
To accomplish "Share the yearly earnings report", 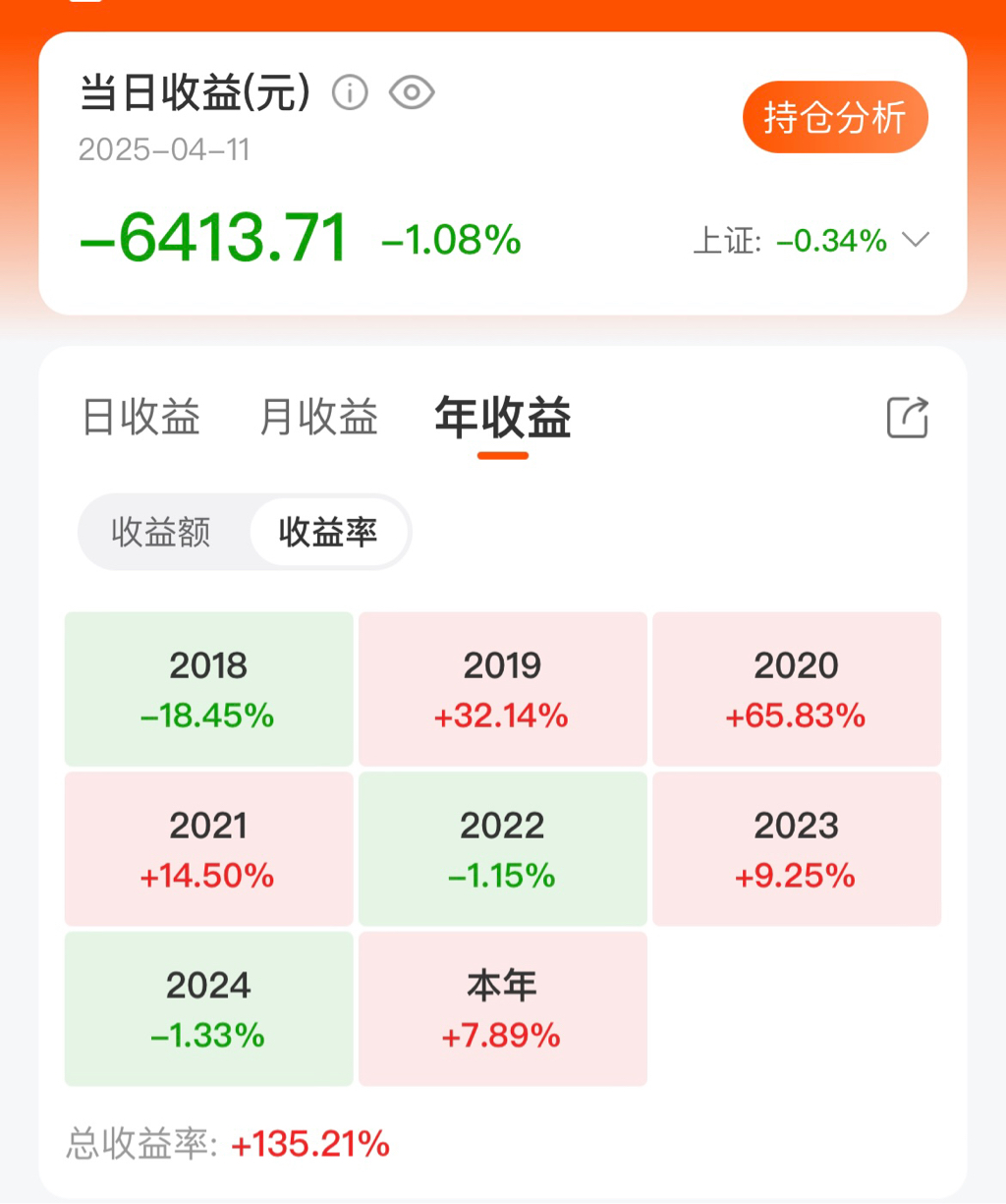I will click(907, 418).
